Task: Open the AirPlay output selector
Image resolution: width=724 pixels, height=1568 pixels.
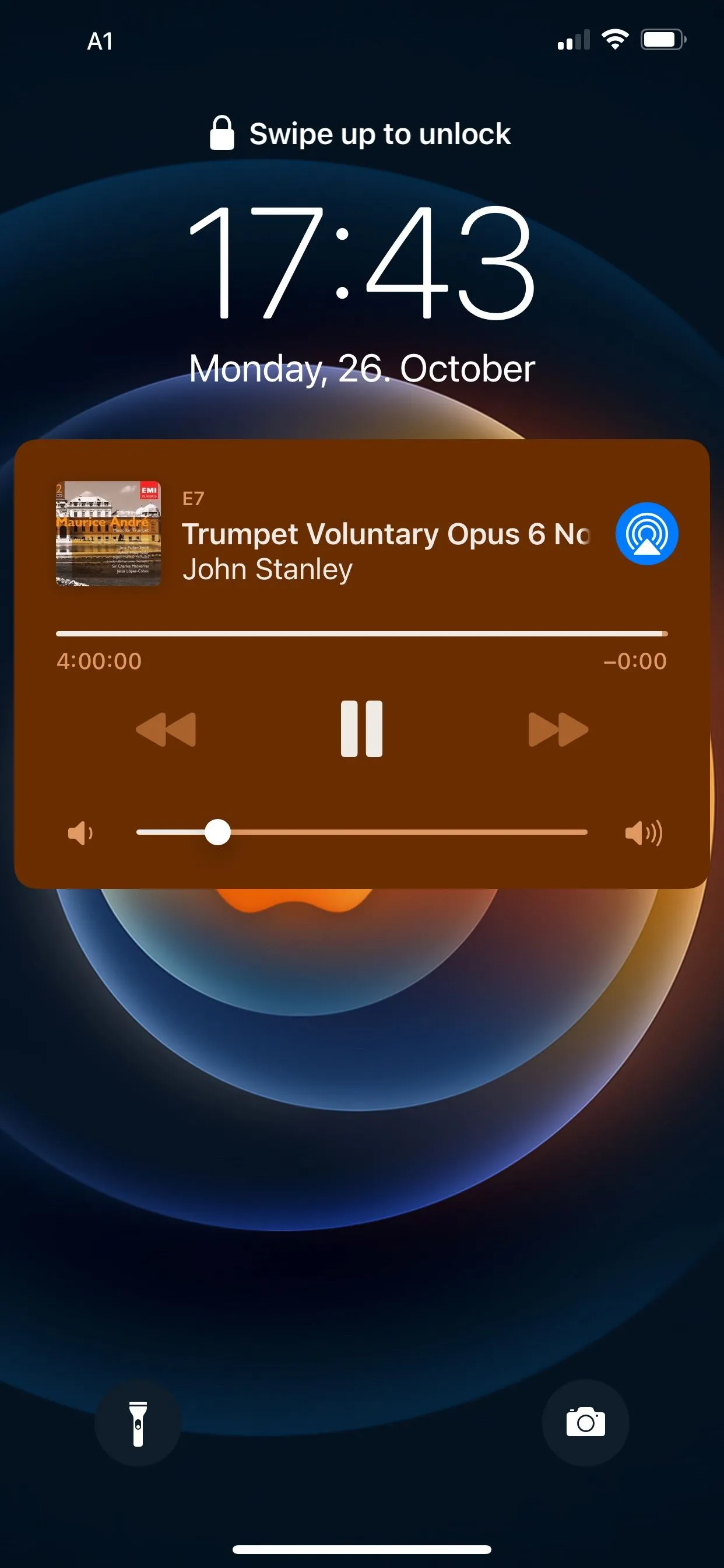Action: pyautogui.click(x=646, y=534)
